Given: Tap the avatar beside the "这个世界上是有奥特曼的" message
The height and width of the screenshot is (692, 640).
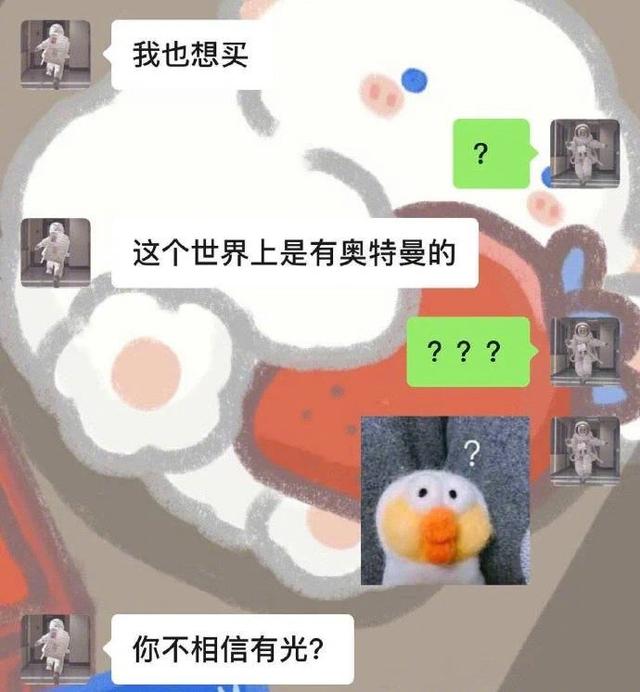Looking at the screenshot, I should click(x=56, y=253).
